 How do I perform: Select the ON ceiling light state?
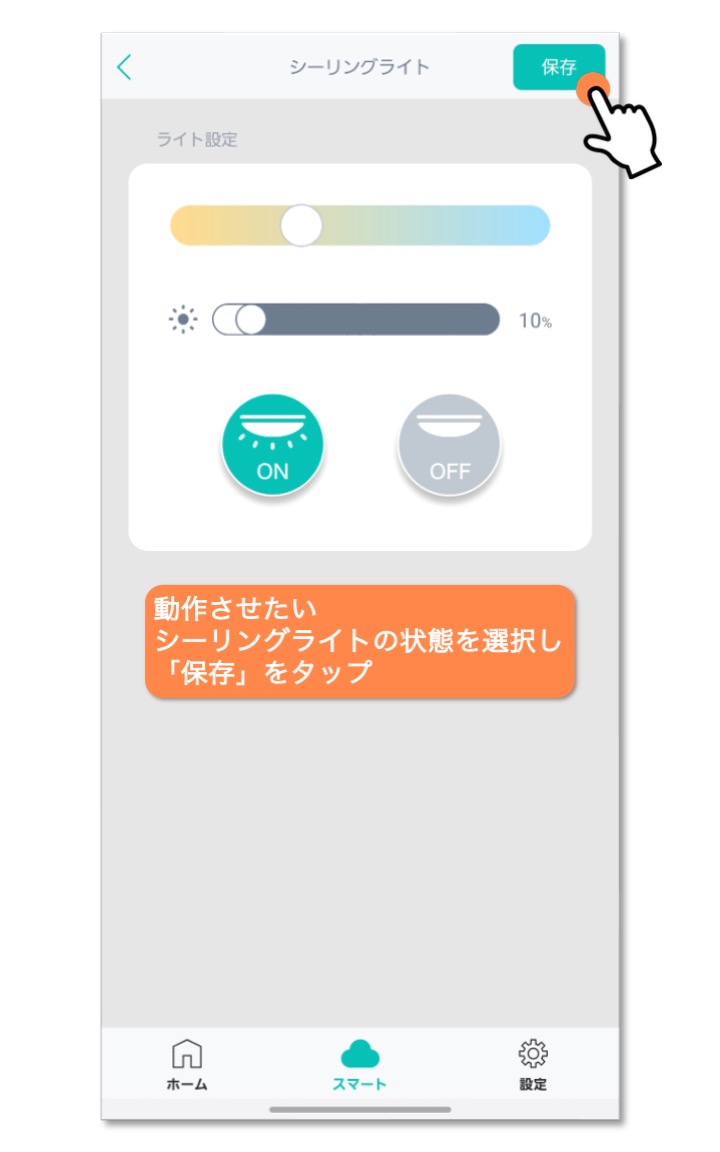pyautogui.click(x=272, y=446)
